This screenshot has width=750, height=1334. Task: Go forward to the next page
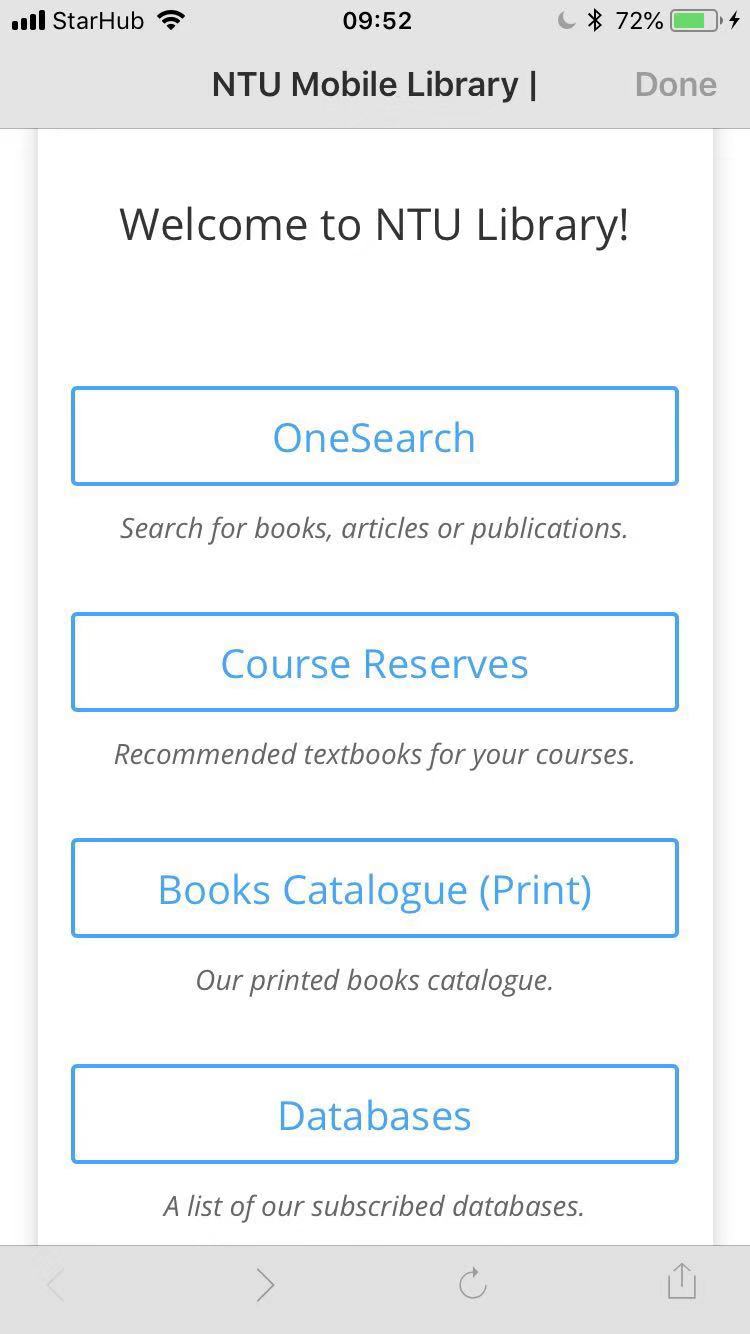tap(264, 1284)
